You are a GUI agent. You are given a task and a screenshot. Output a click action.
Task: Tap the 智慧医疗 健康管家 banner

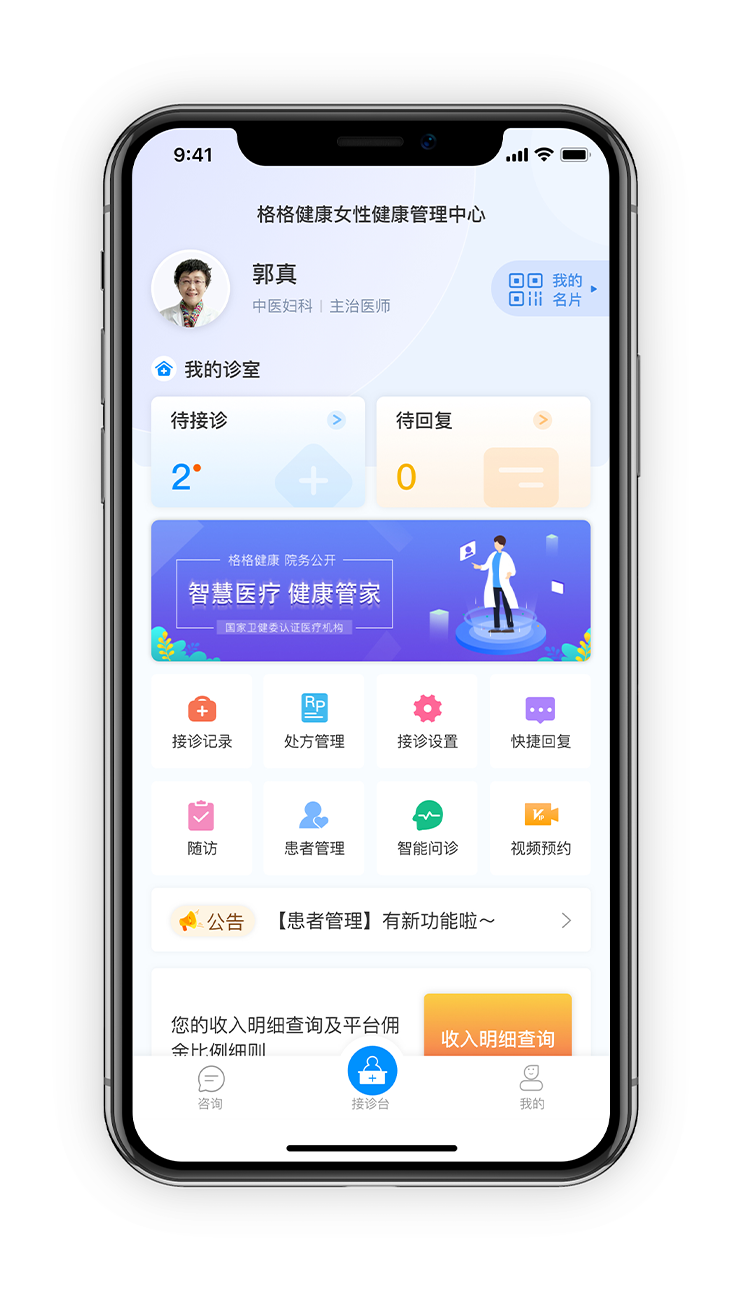point(370,590)
